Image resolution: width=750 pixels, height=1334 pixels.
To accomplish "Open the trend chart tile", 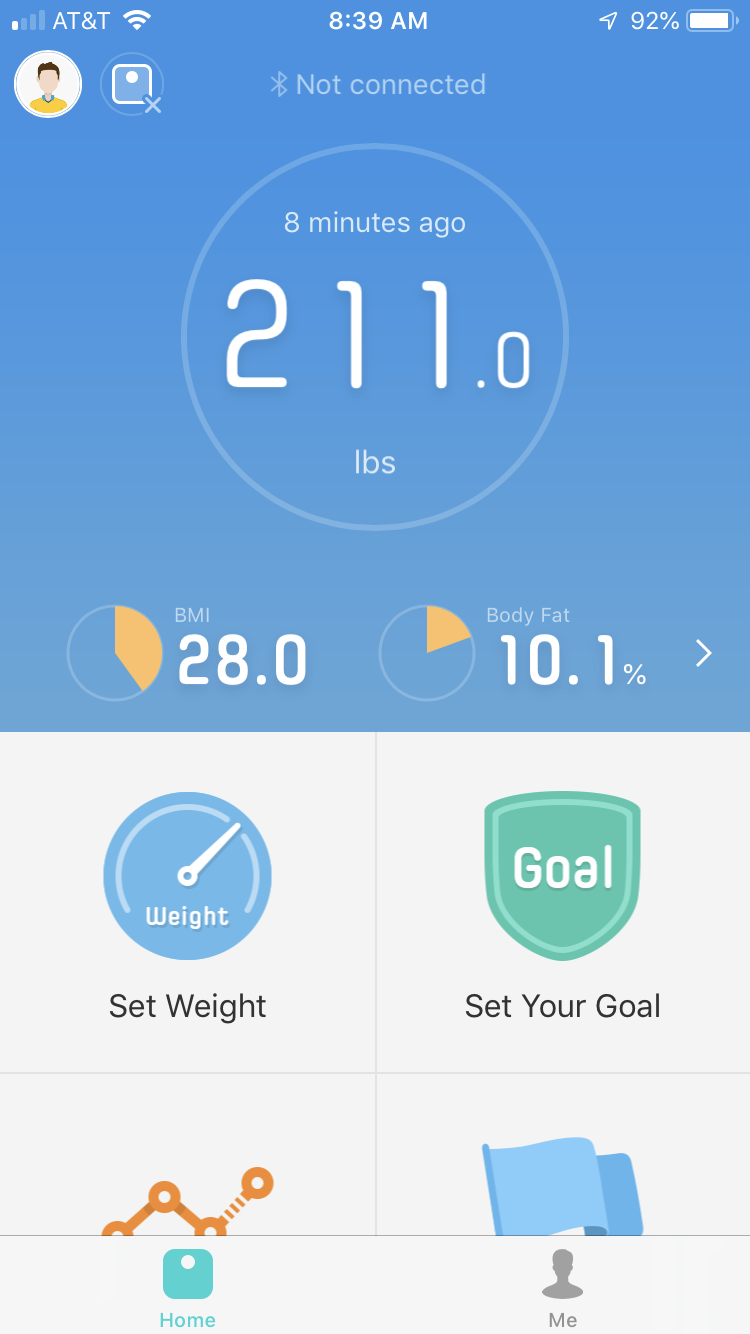I will (x=187, y=1155).
